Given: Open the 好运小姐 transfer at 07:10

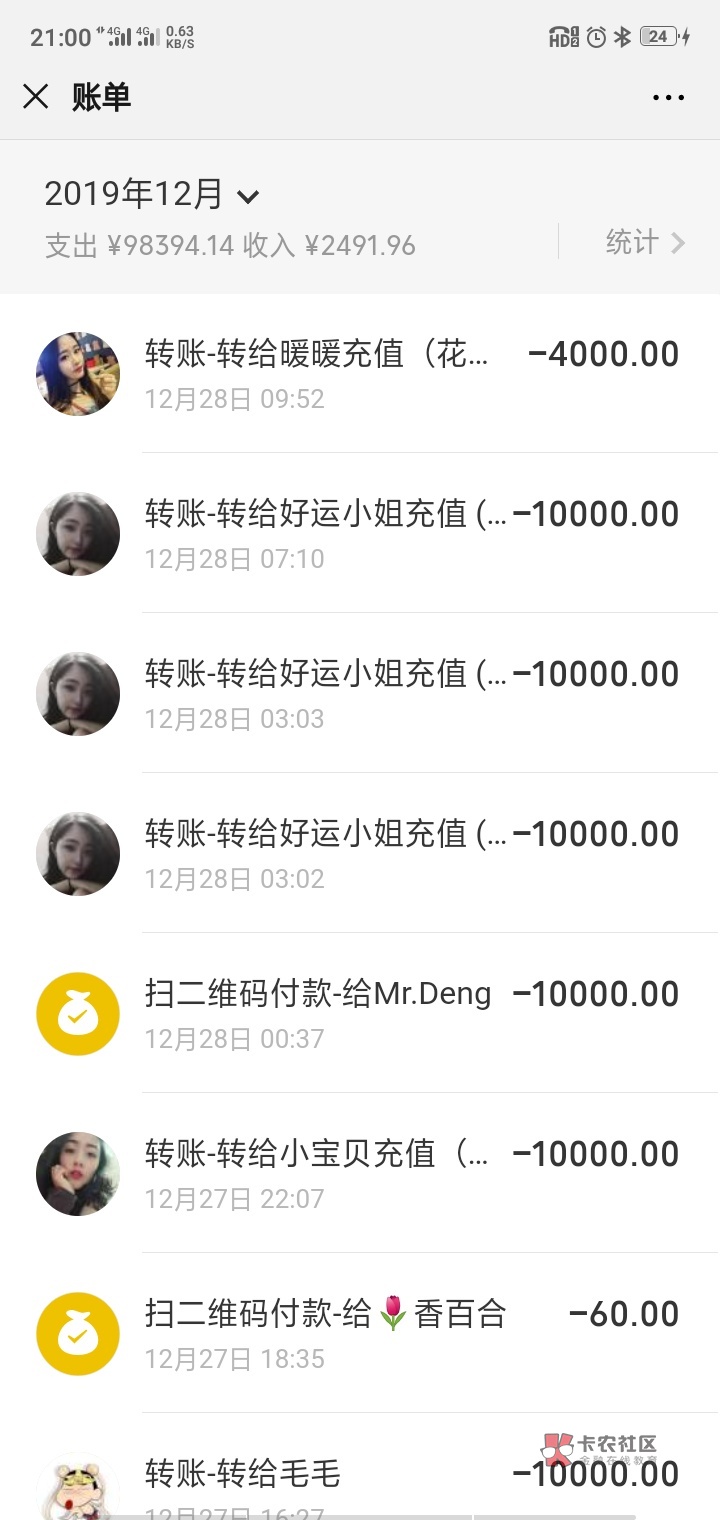Looking at the screenshot, I should coord(360,533).
